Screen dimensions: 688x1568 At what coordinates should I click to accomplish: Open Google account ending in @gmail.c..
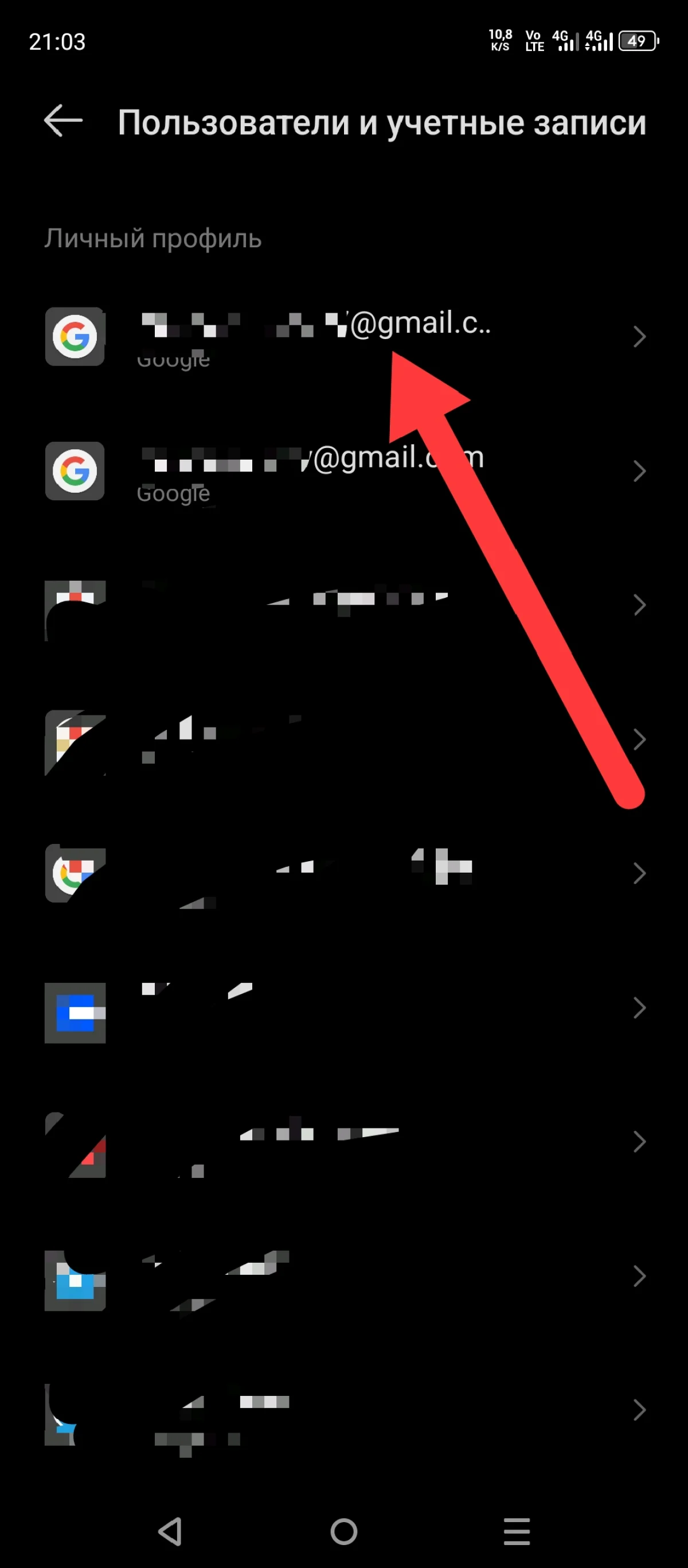316,336
